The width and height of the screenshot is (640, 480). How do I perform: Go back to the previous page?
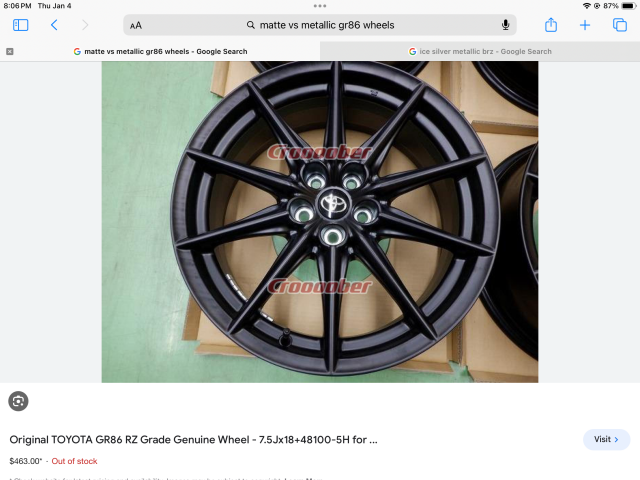pyautogui.click(x=54, y=25)
